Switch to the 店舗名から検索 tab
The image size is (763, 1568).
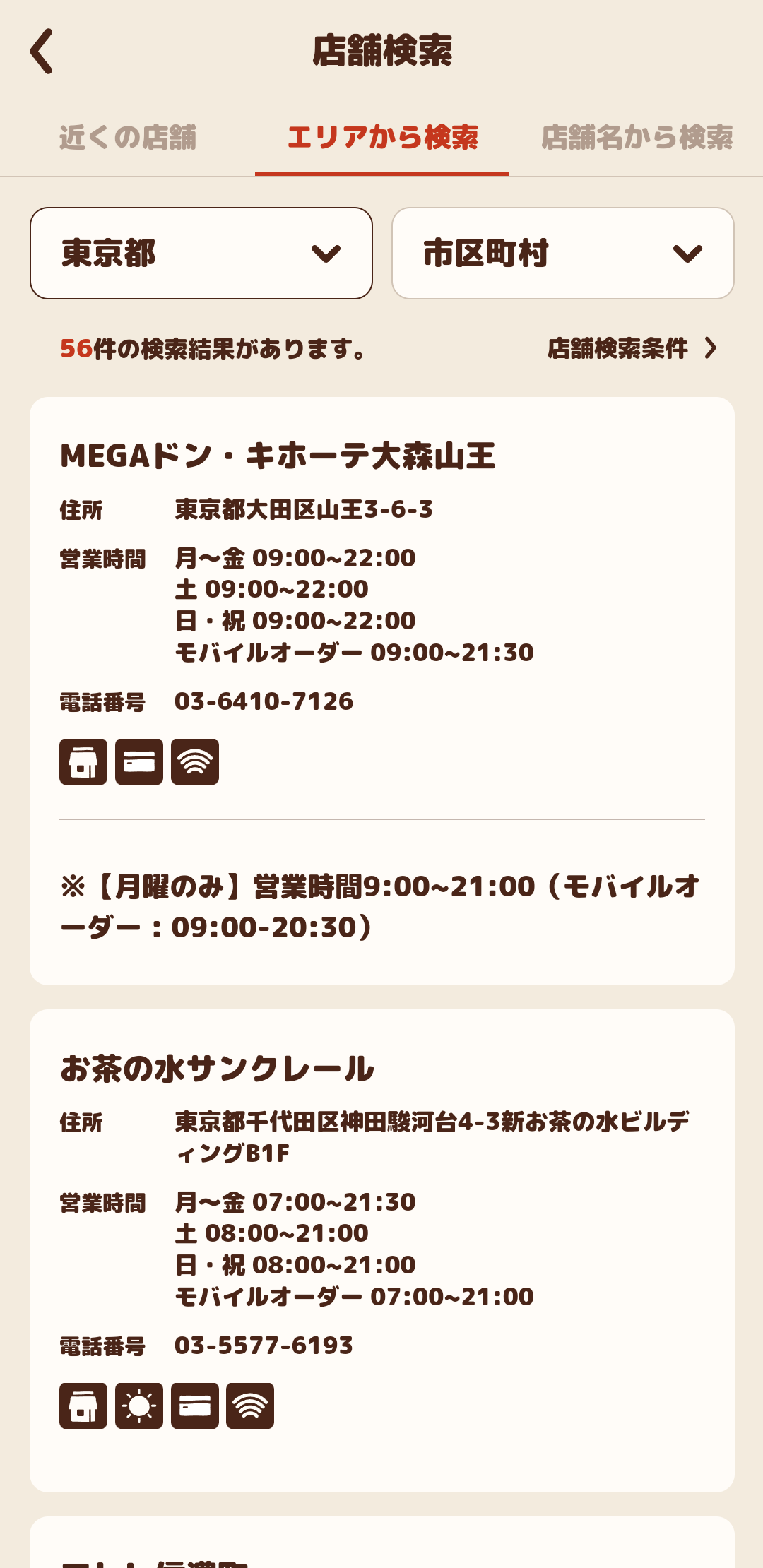pos(637,138)
